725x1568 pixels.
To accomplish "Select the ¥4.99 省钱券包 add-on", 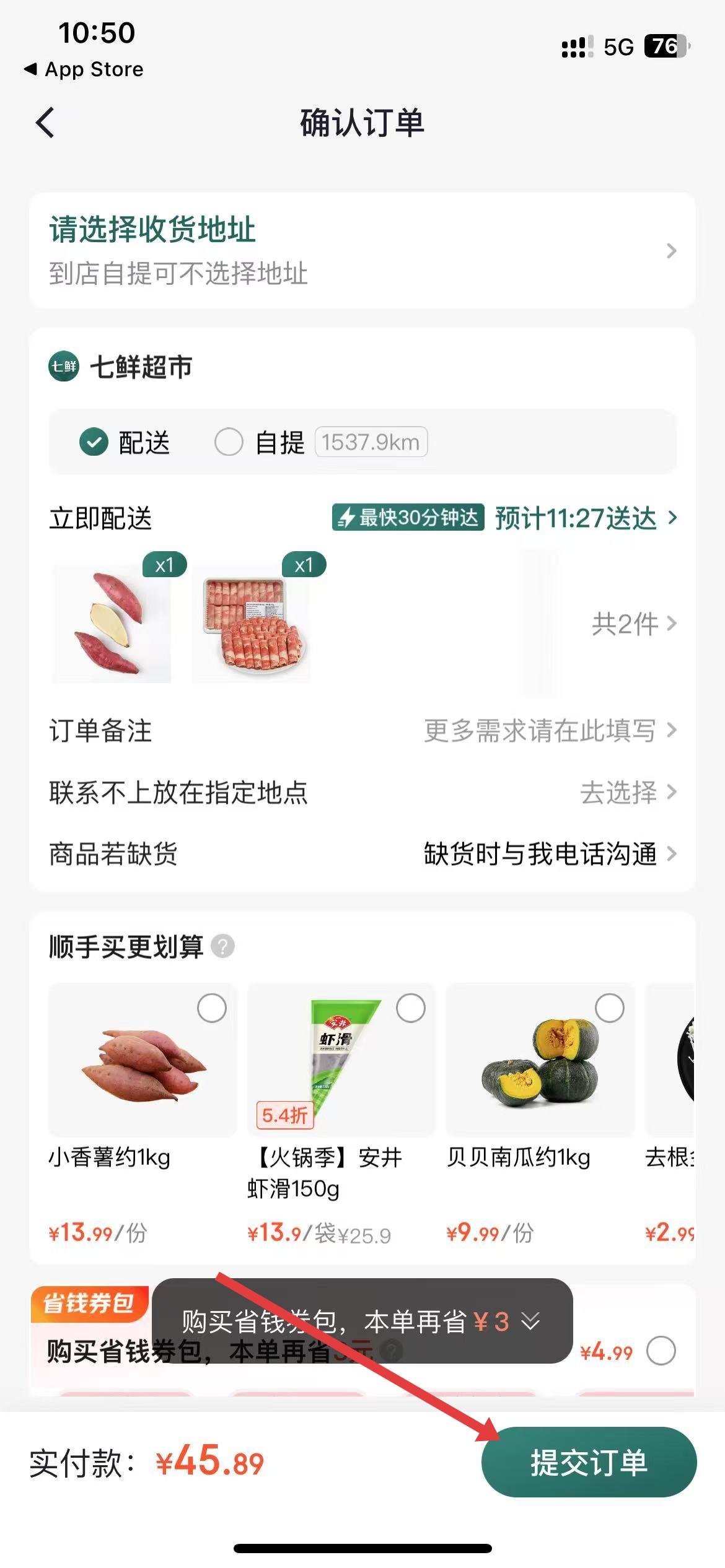I will coord(661,1351).
